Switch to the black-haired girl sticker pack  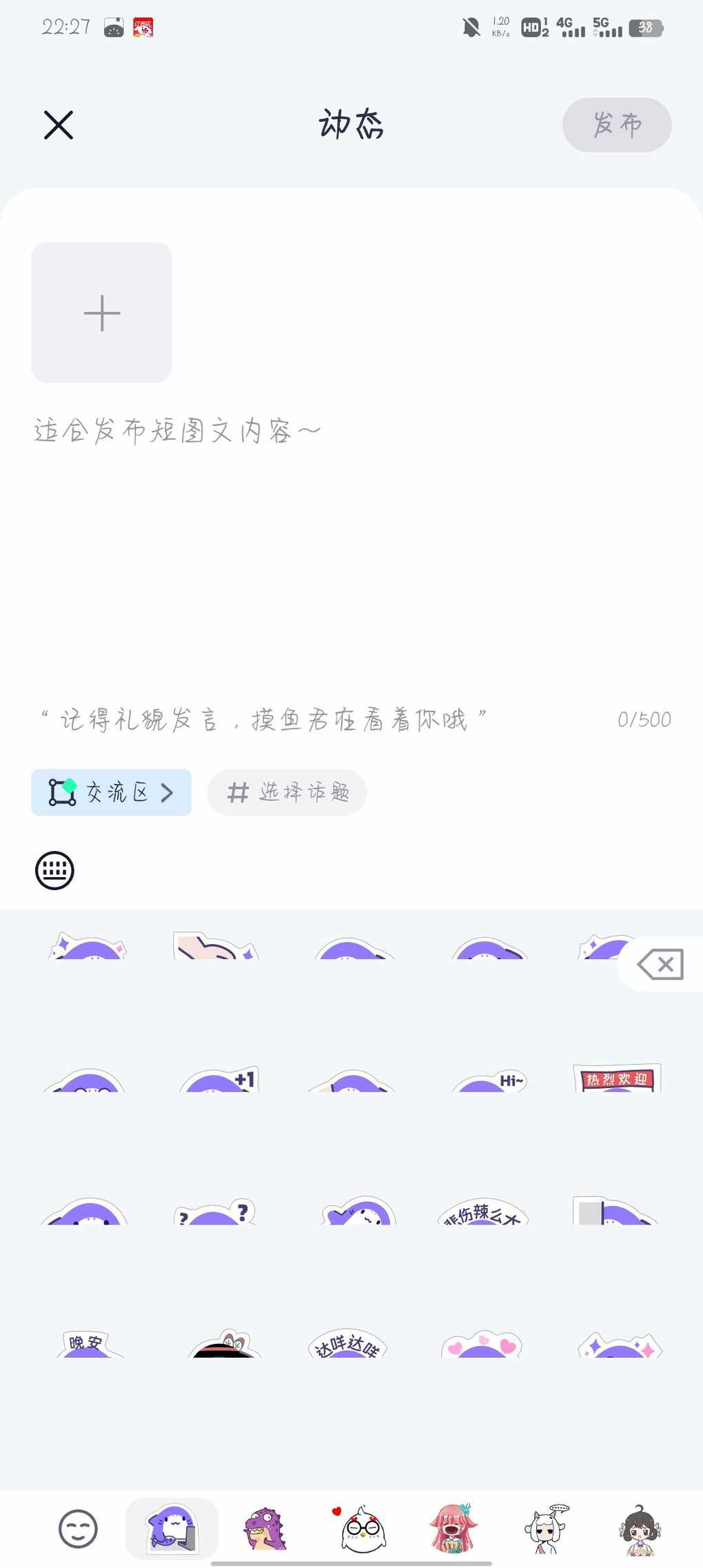pyautogui.click(x=640, y=1529)
